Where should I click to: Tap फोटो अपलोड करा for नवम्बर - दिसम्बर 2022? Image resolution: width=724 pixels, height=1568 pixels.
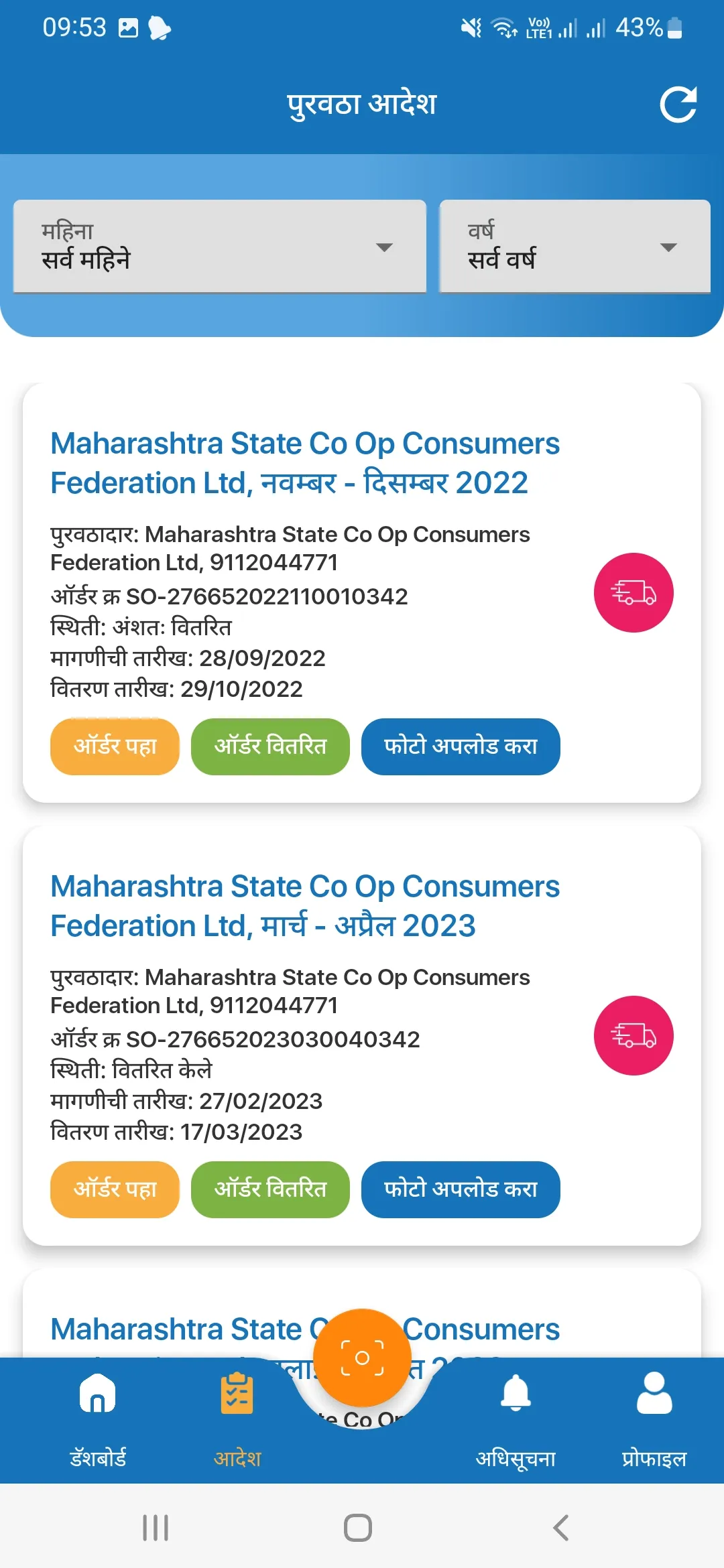461,746
